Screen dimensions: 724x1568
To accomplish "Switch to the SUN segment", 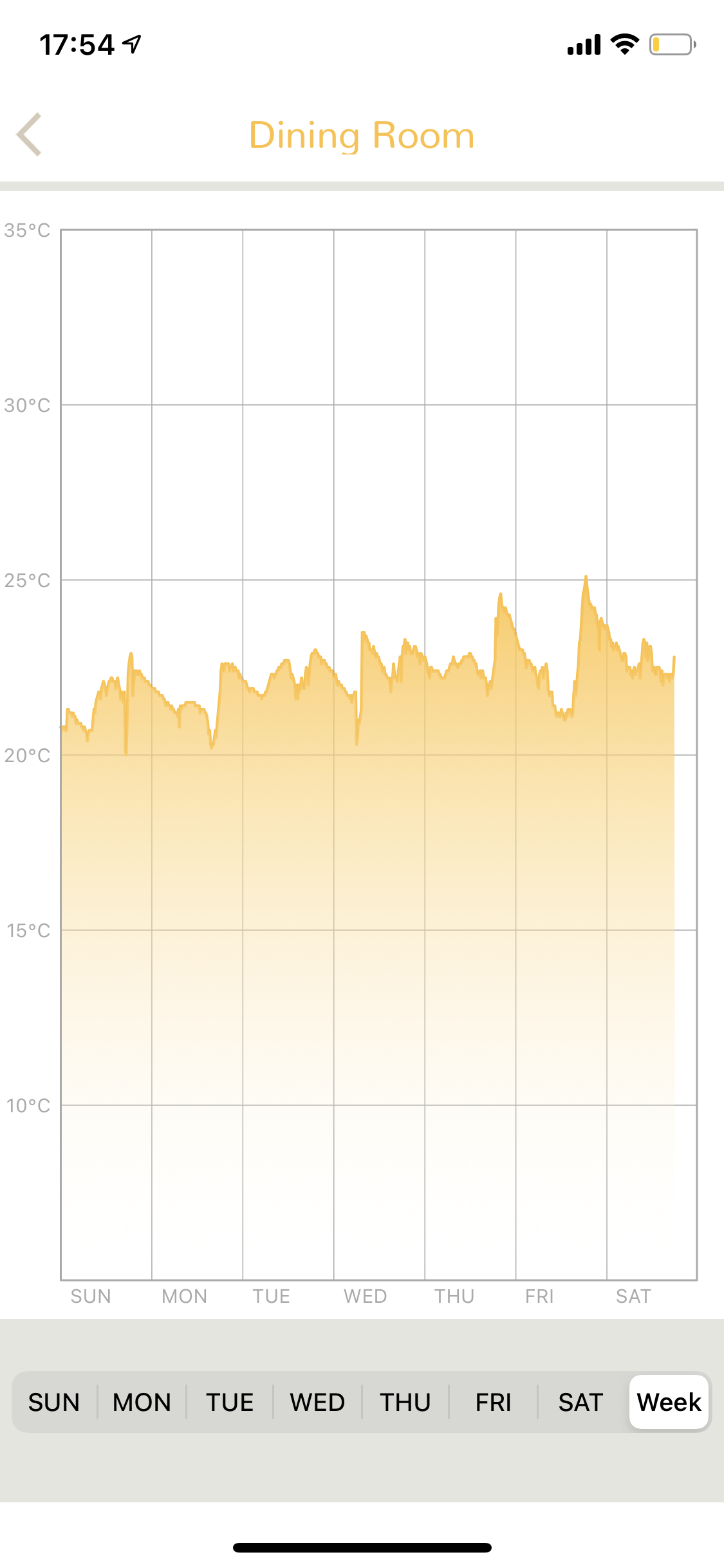I will coord(54,1402).
